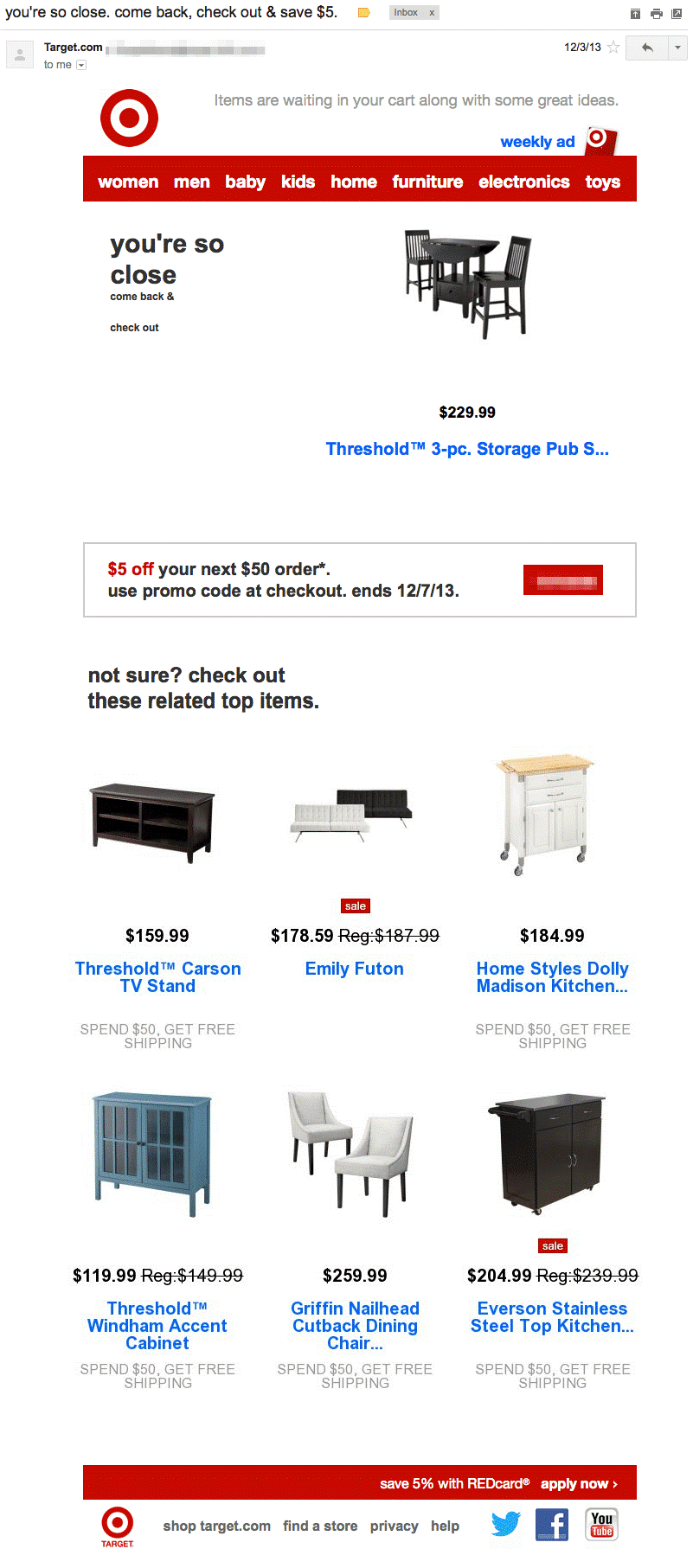This screenshot has height=1568, width=693.
Task: Open the Emily Futon product
Action: click(355, 969)
